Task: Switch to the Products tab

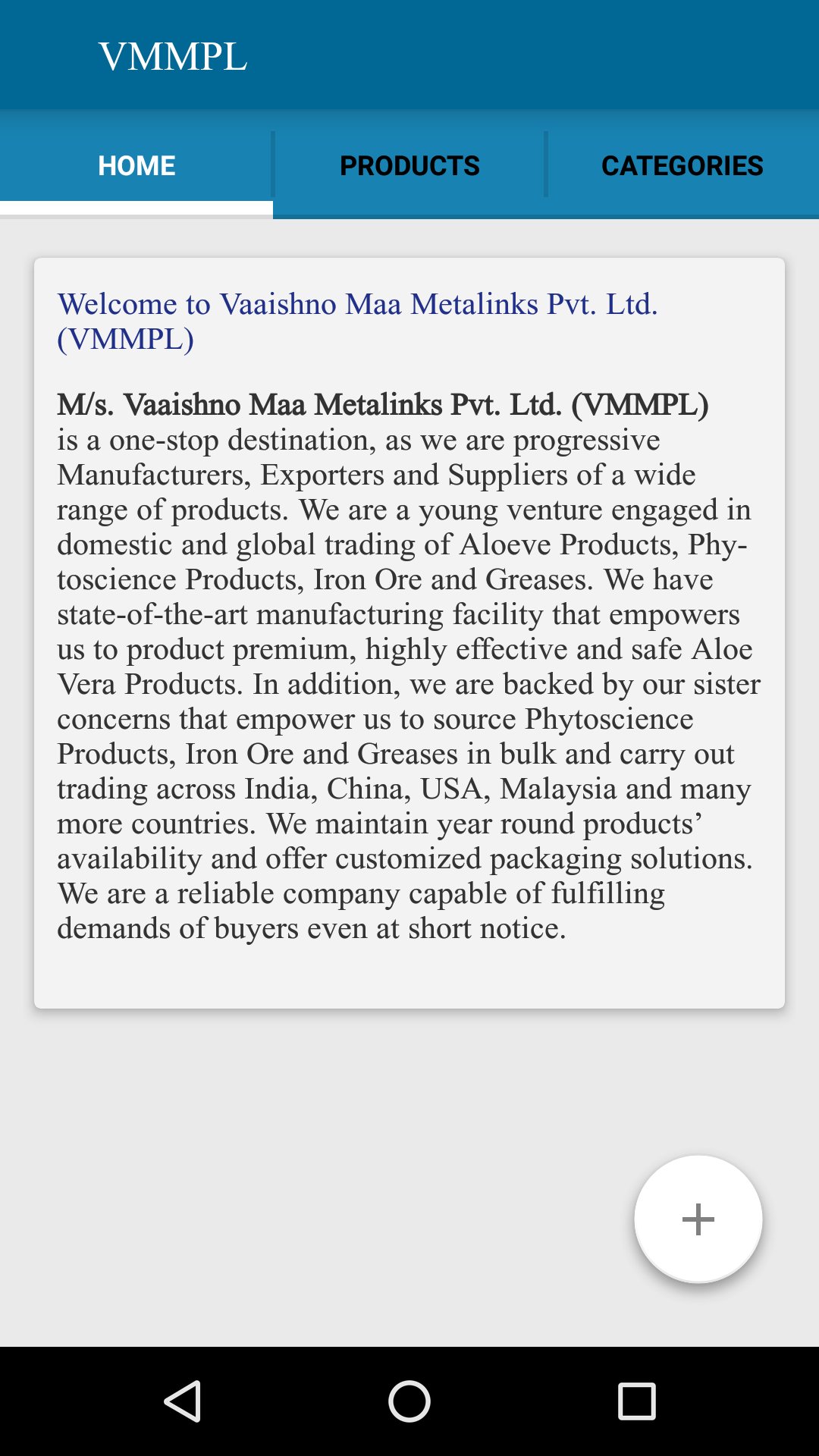Action: pyautogui.click(x=409, y=165)
